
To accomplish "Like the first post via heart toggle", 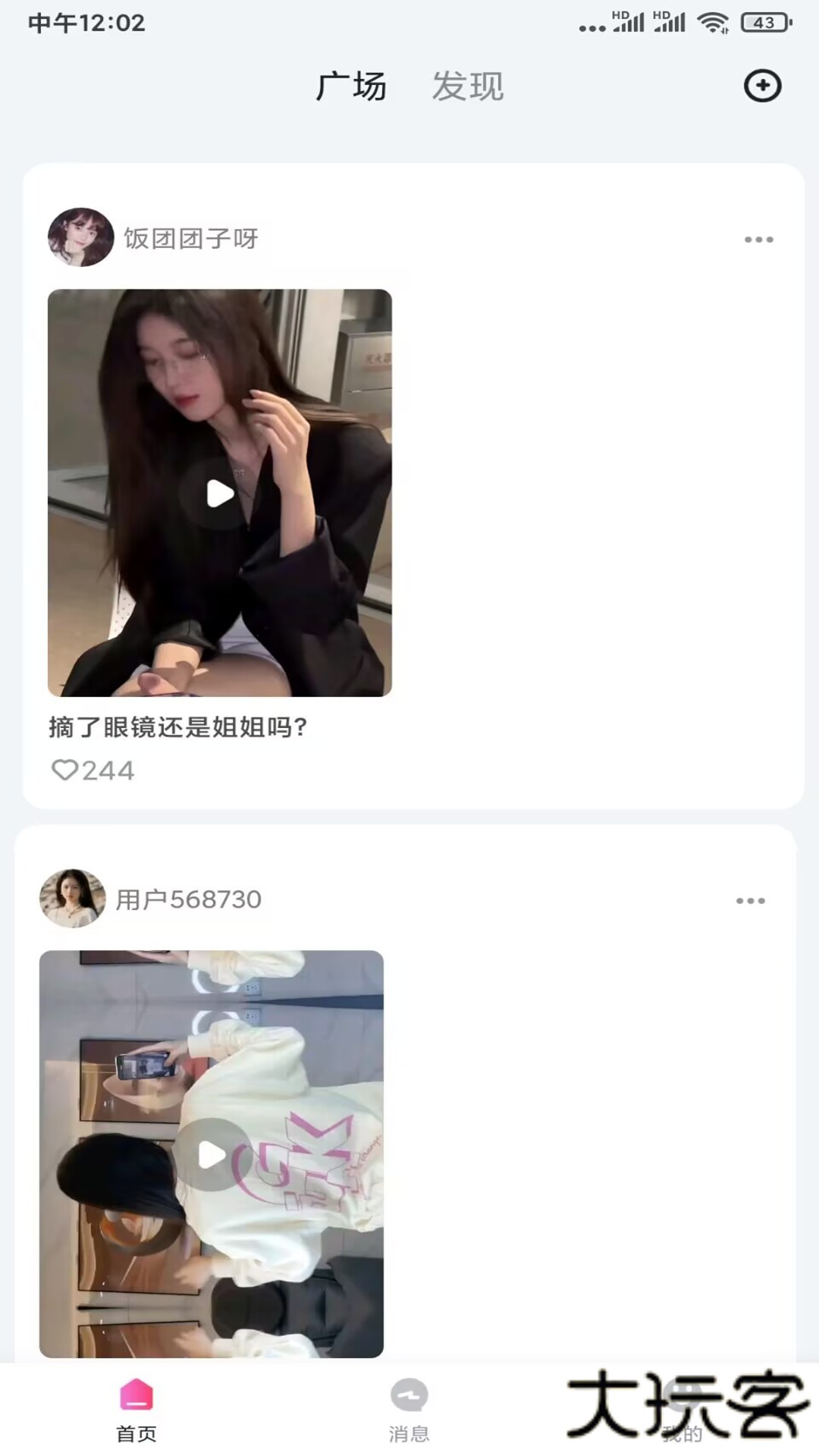I will pyautogui.click(x=64, y=770).
